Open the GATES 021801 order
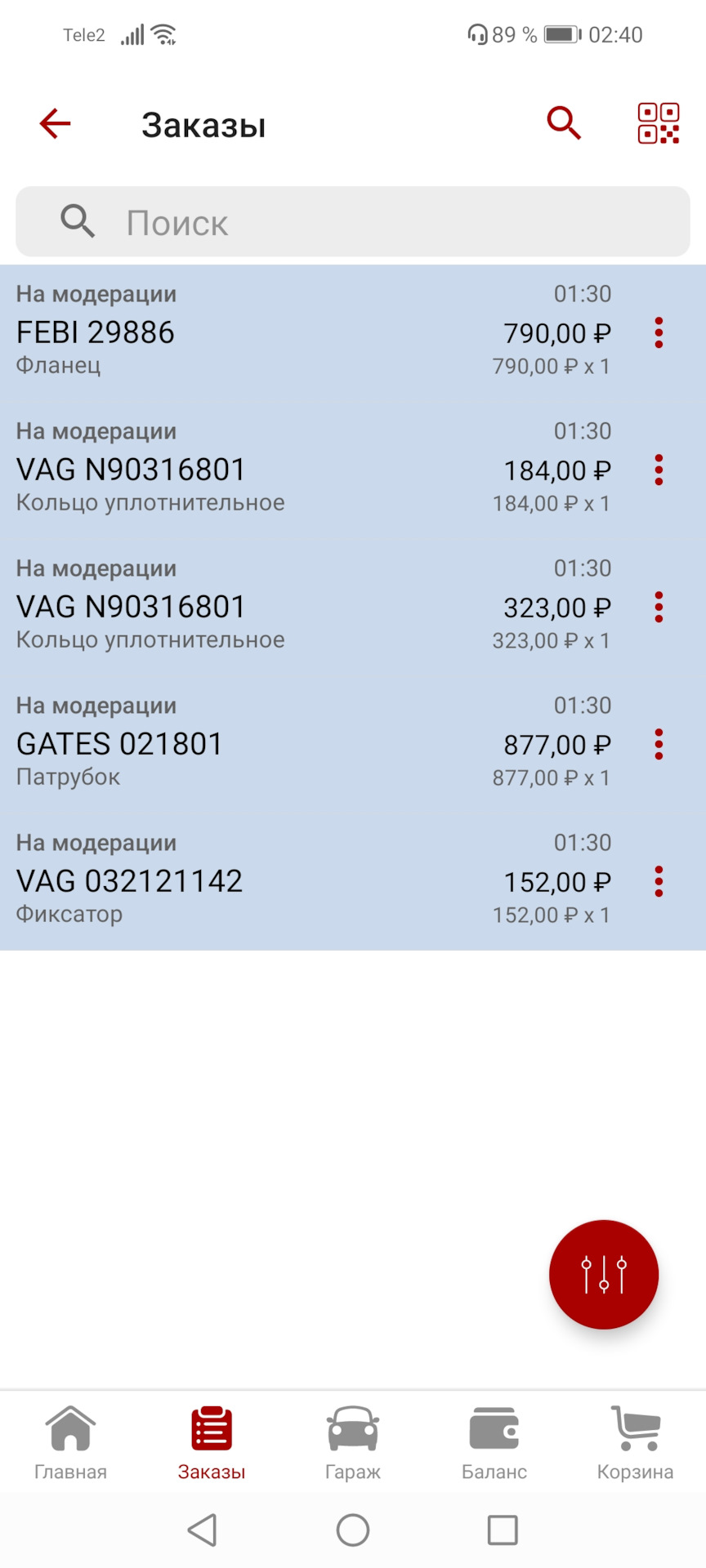The width and height of the screenshot is (706, 1568). [x=245, y=744]
